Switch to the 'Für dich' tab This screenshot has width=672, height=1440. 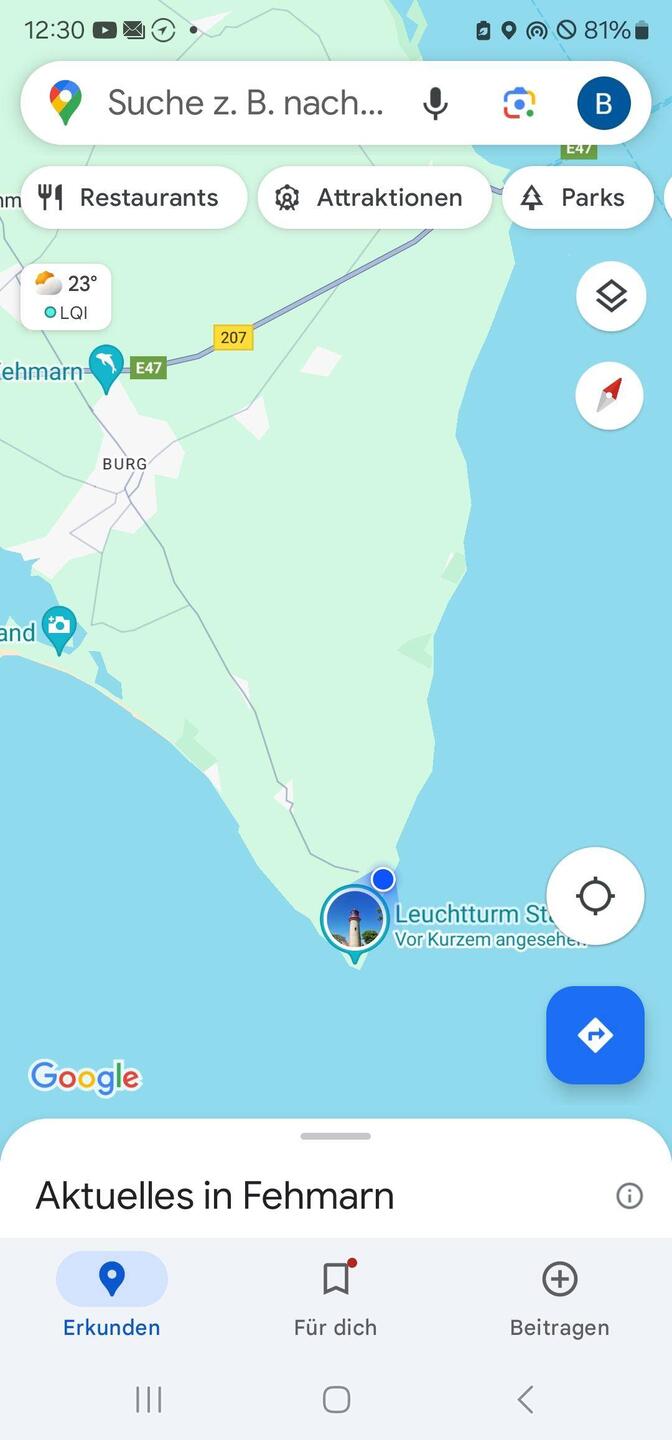coord(336,1298)
